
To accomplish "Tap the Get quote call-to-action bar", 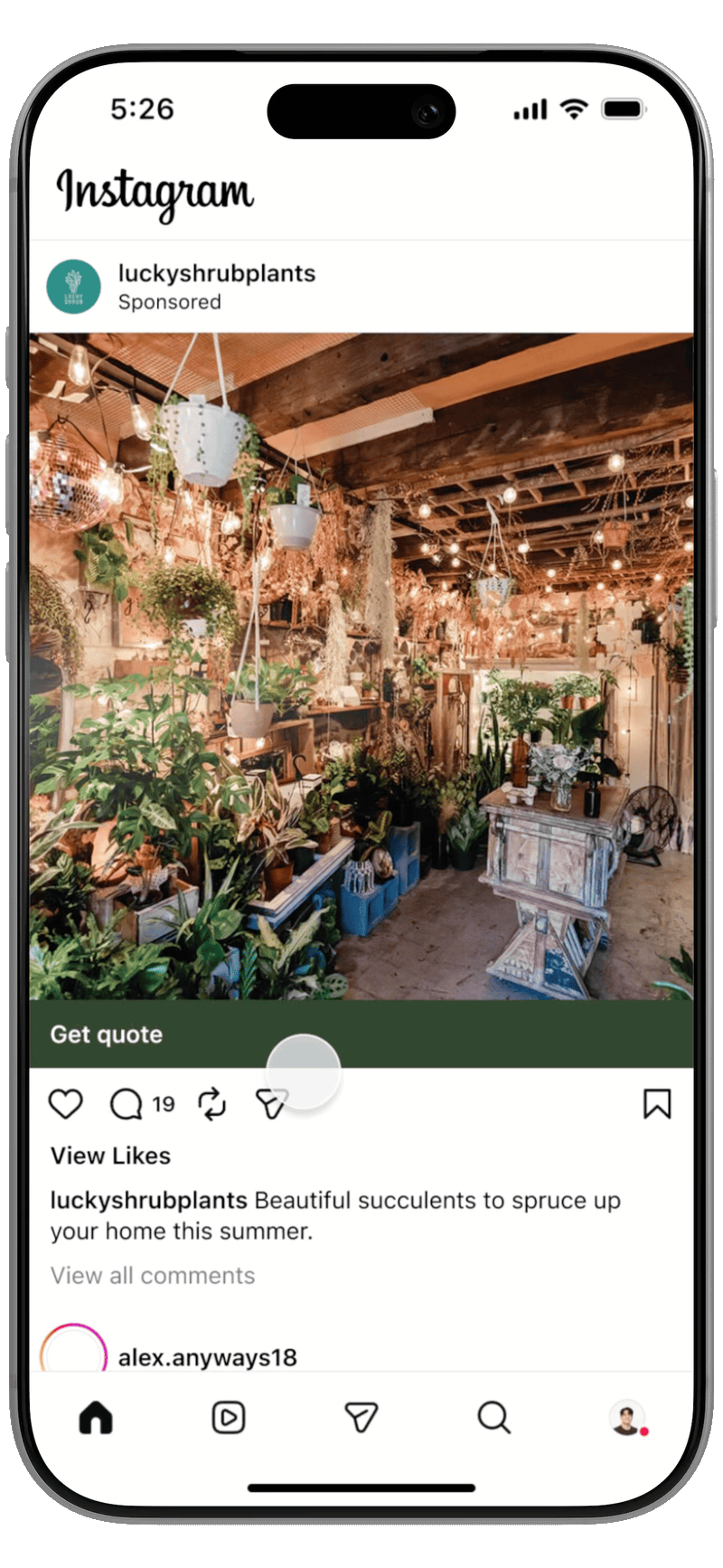I will (361, 1034).
